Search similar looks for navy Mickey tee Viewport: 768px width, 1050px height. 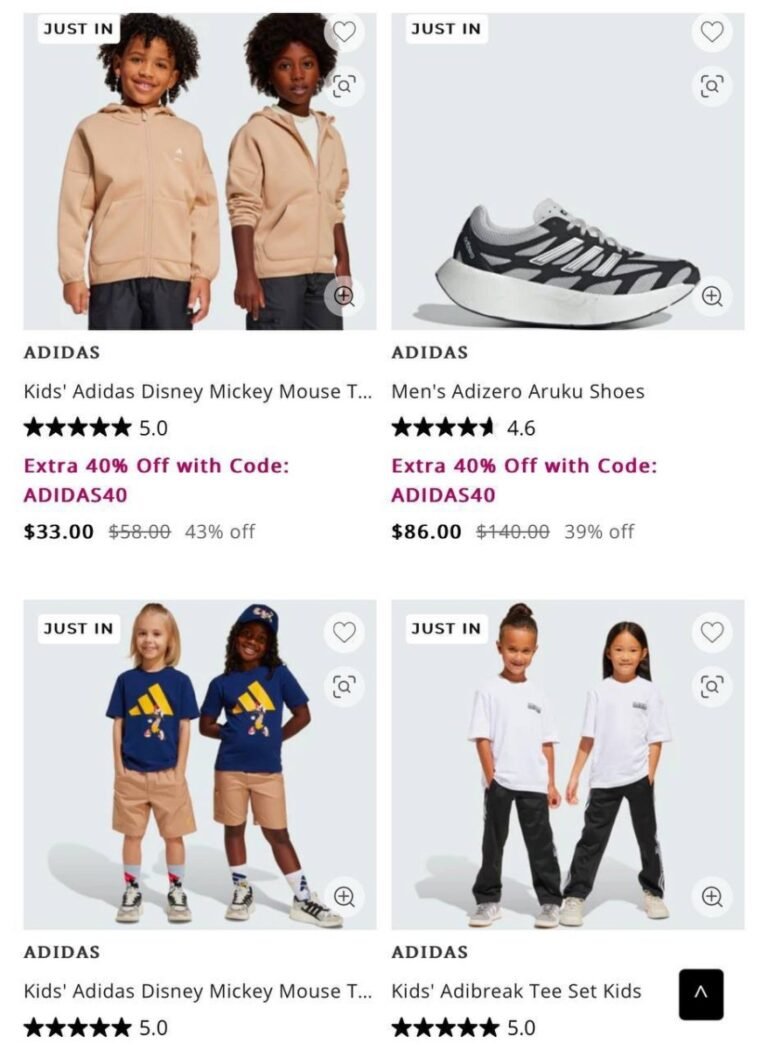[x=344, y=686]
